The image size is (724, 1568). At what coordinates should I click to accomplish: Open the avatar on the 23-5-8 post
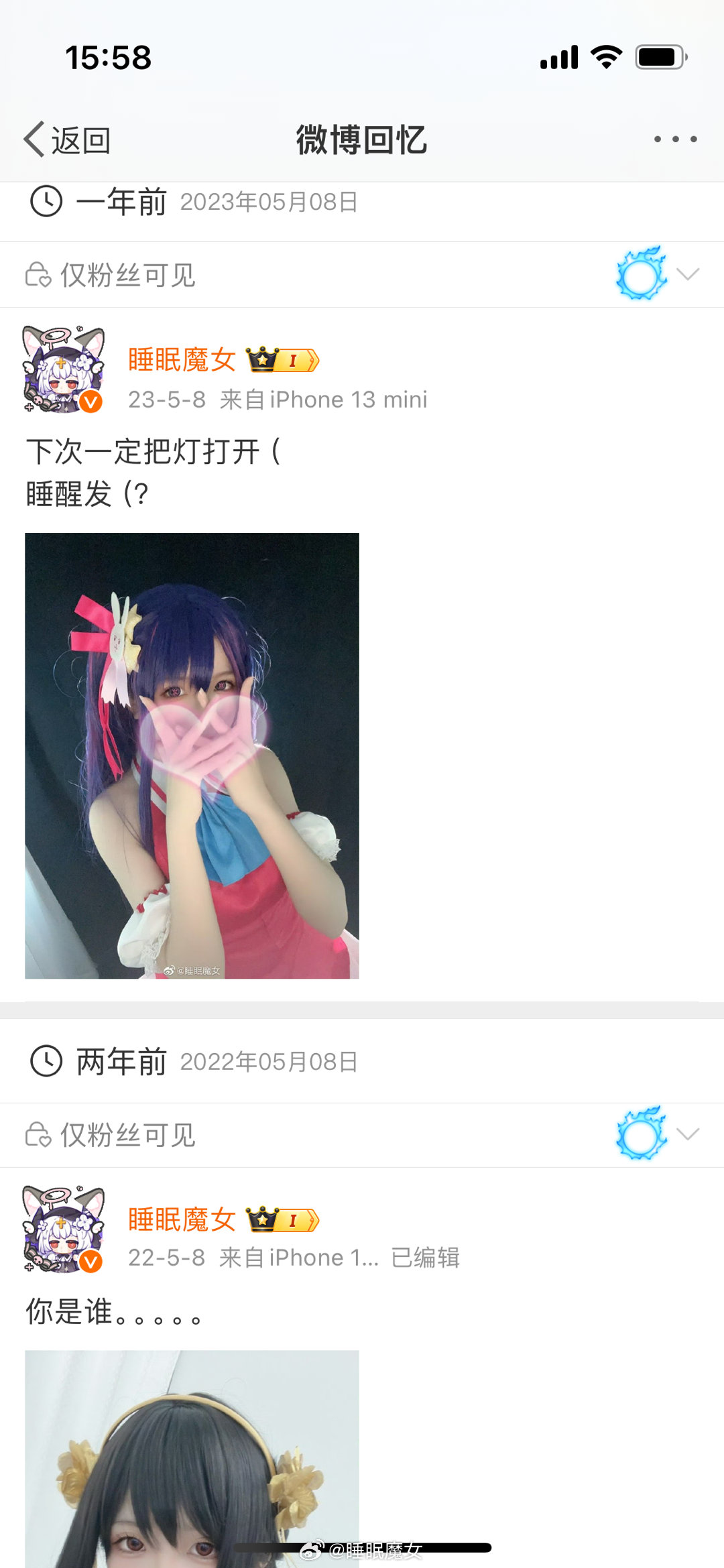[63, 369]
